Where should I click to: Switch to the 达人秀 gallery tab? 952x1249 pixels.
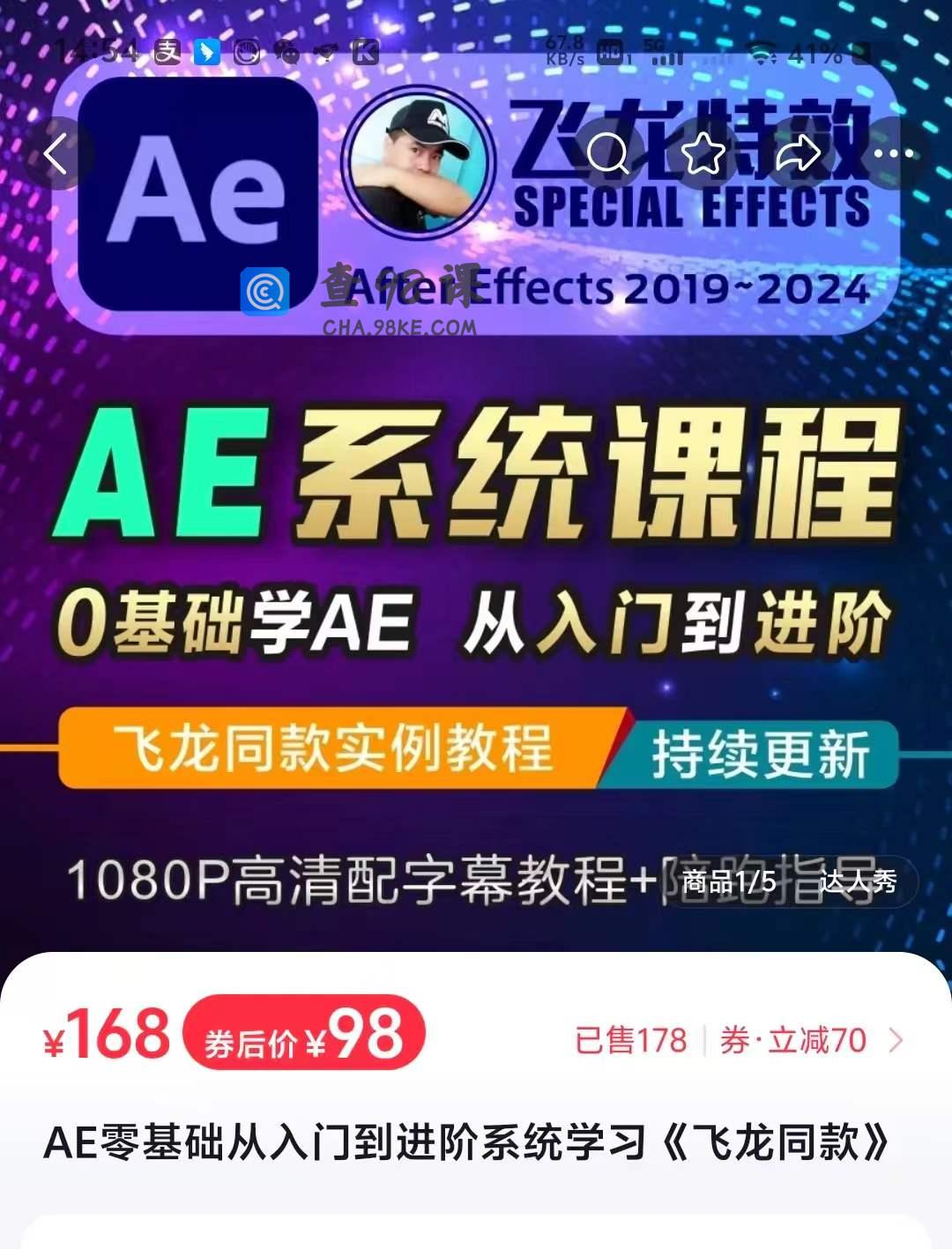[857, 881]
